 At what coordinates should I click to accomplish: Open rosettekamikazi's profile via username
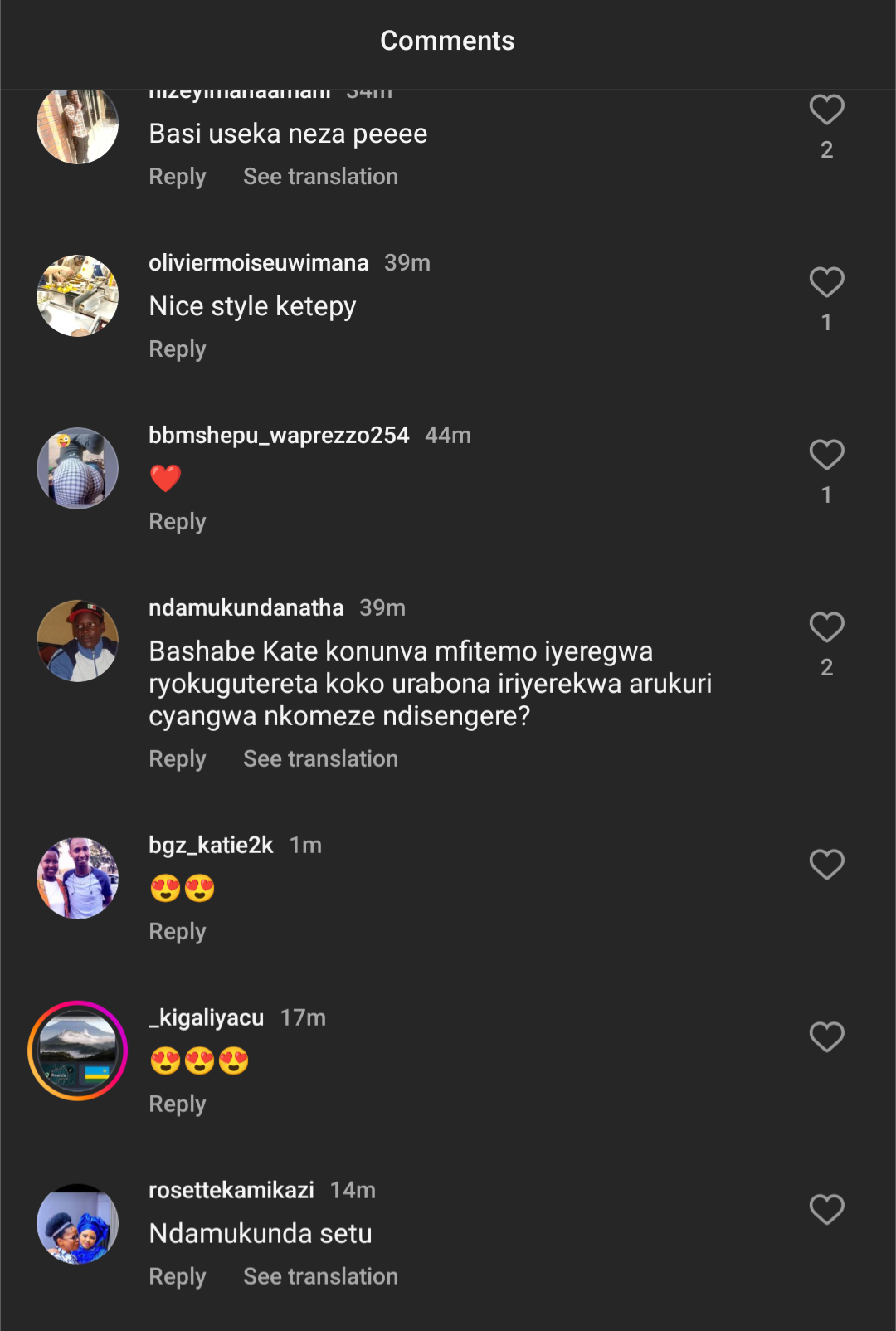231,1191
